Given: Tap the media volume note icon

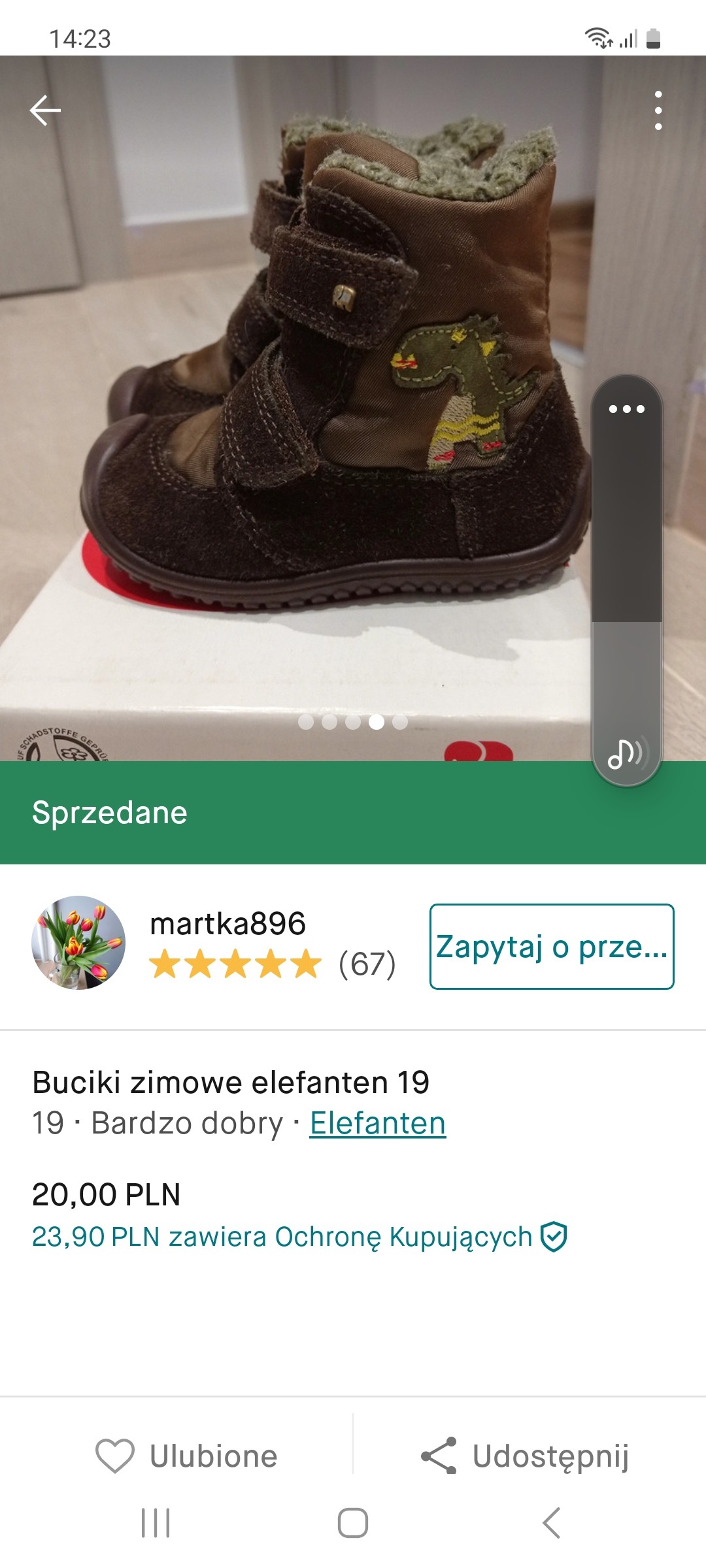Looking at the screenshot, I should point(627,753).
